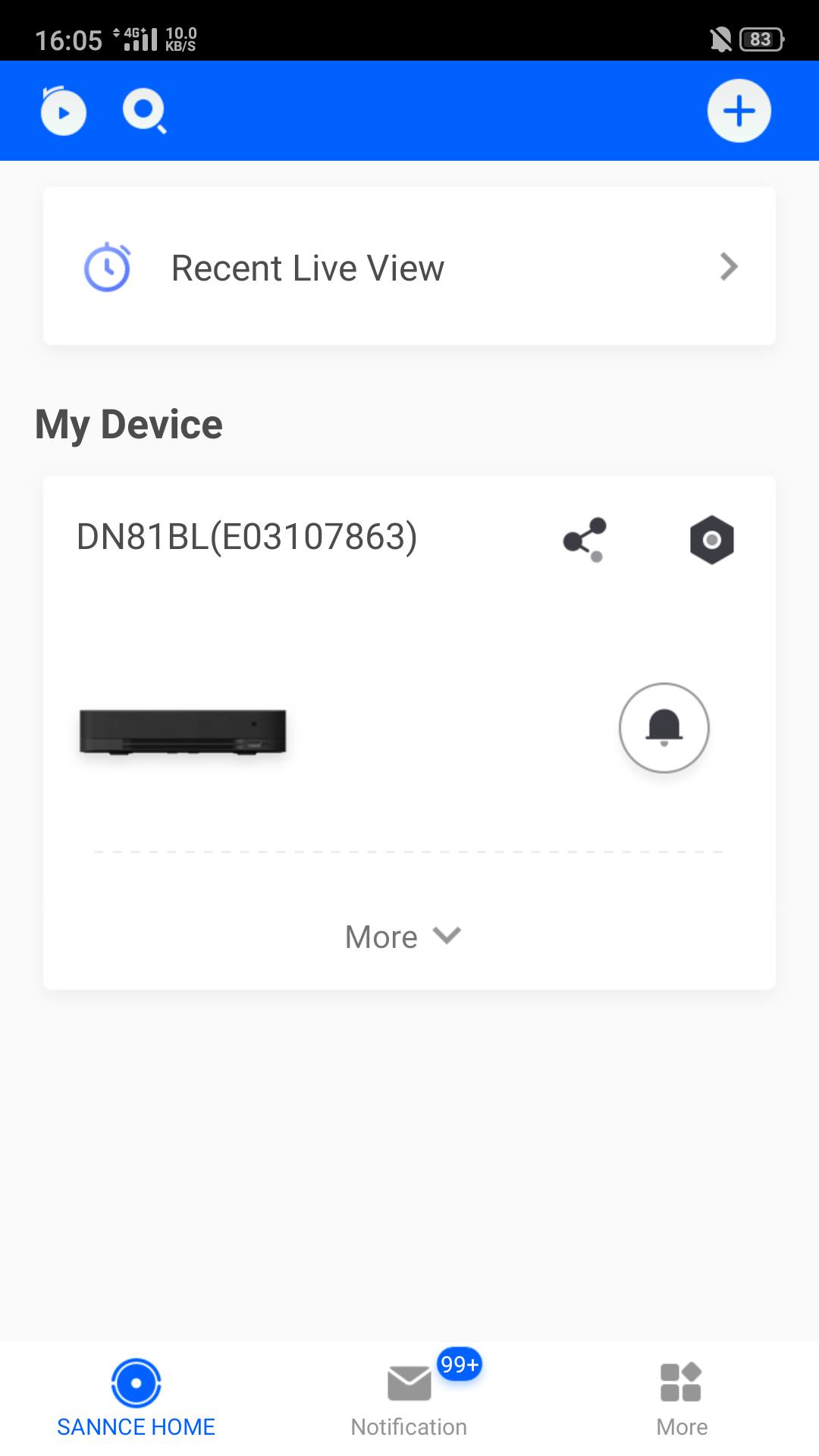Expand More options on device card
This screenshot has width=819, height=1456.
click(x=403, y=937)
